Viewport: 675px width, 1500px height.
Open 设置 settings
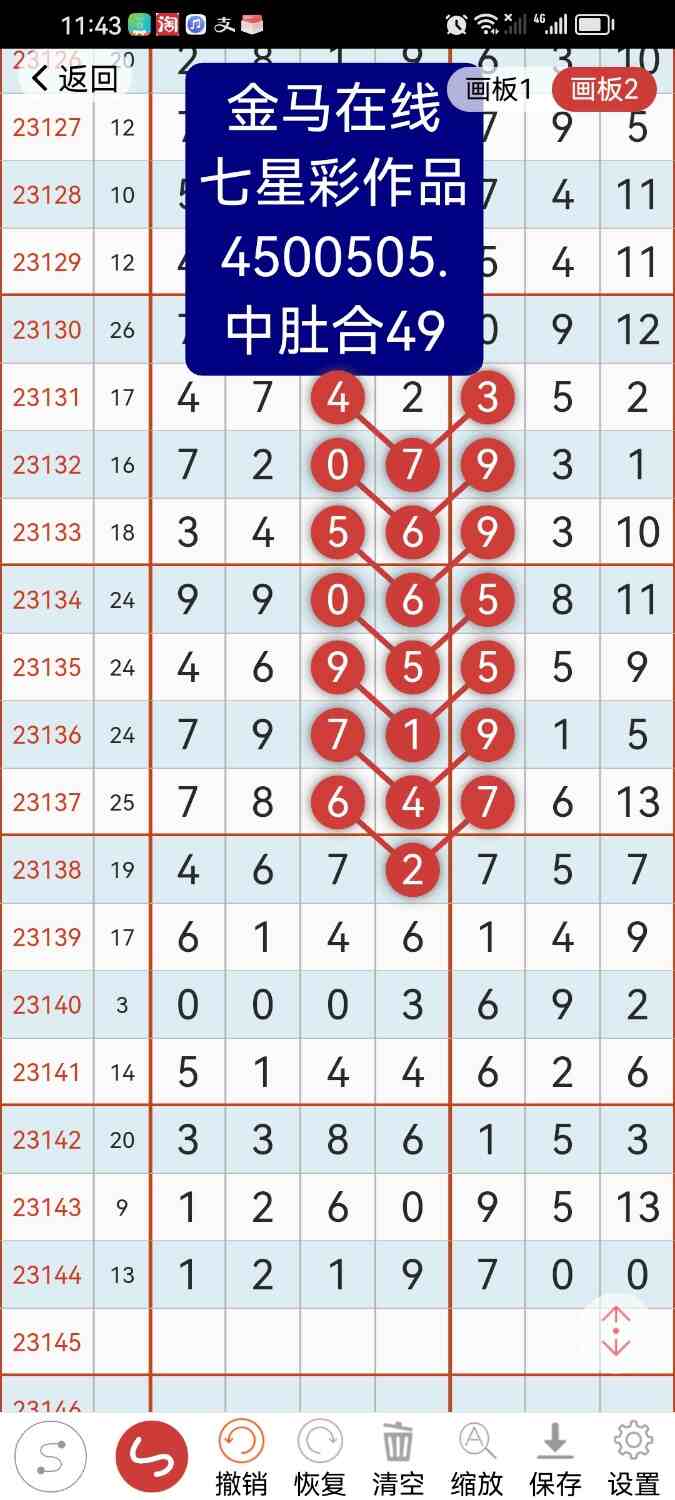pyautogui.click(x=633, y=1456)
